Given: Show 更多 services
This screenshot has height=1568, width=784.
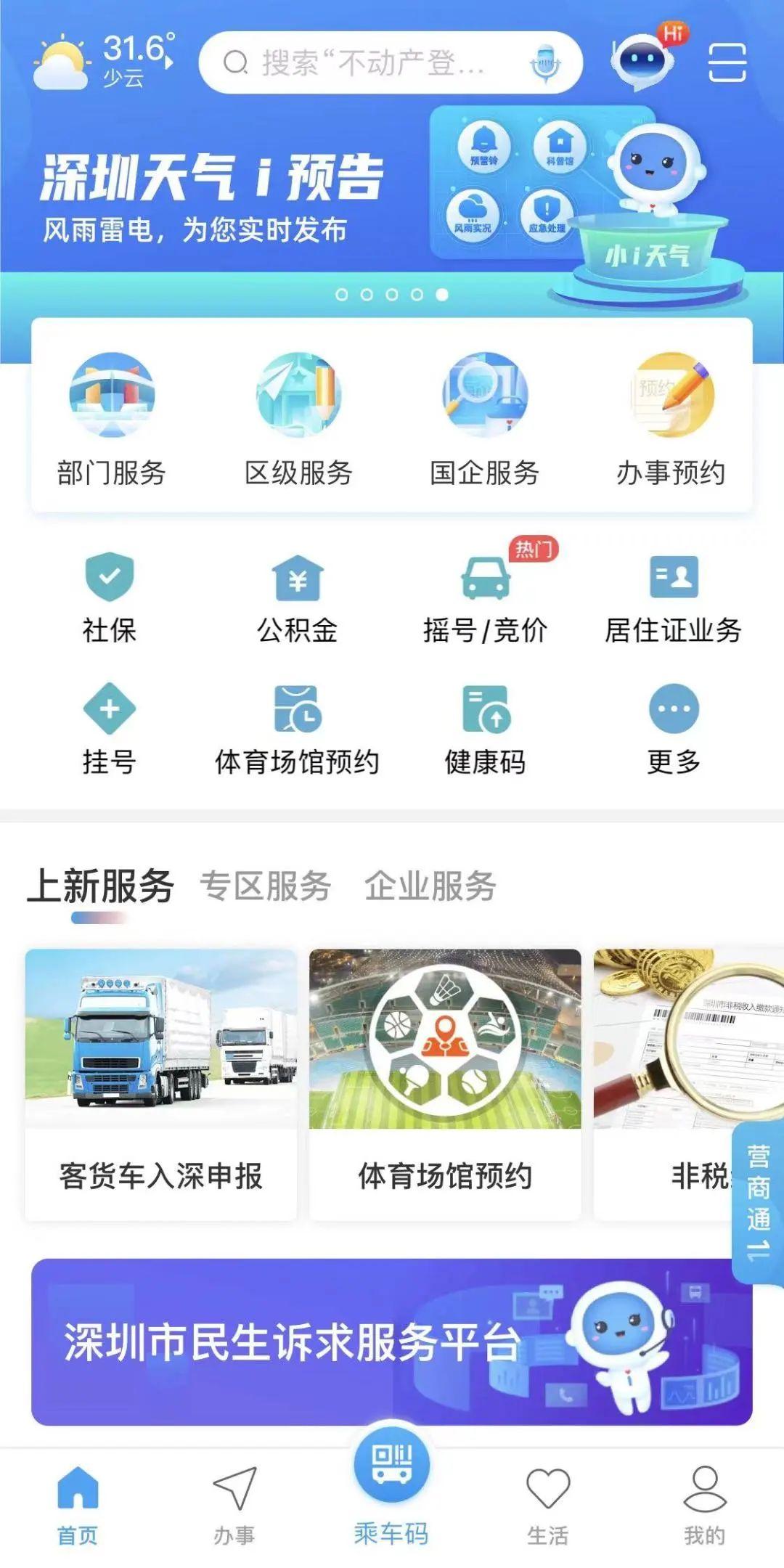Looking at the screenshot, I should coord(673,730).
